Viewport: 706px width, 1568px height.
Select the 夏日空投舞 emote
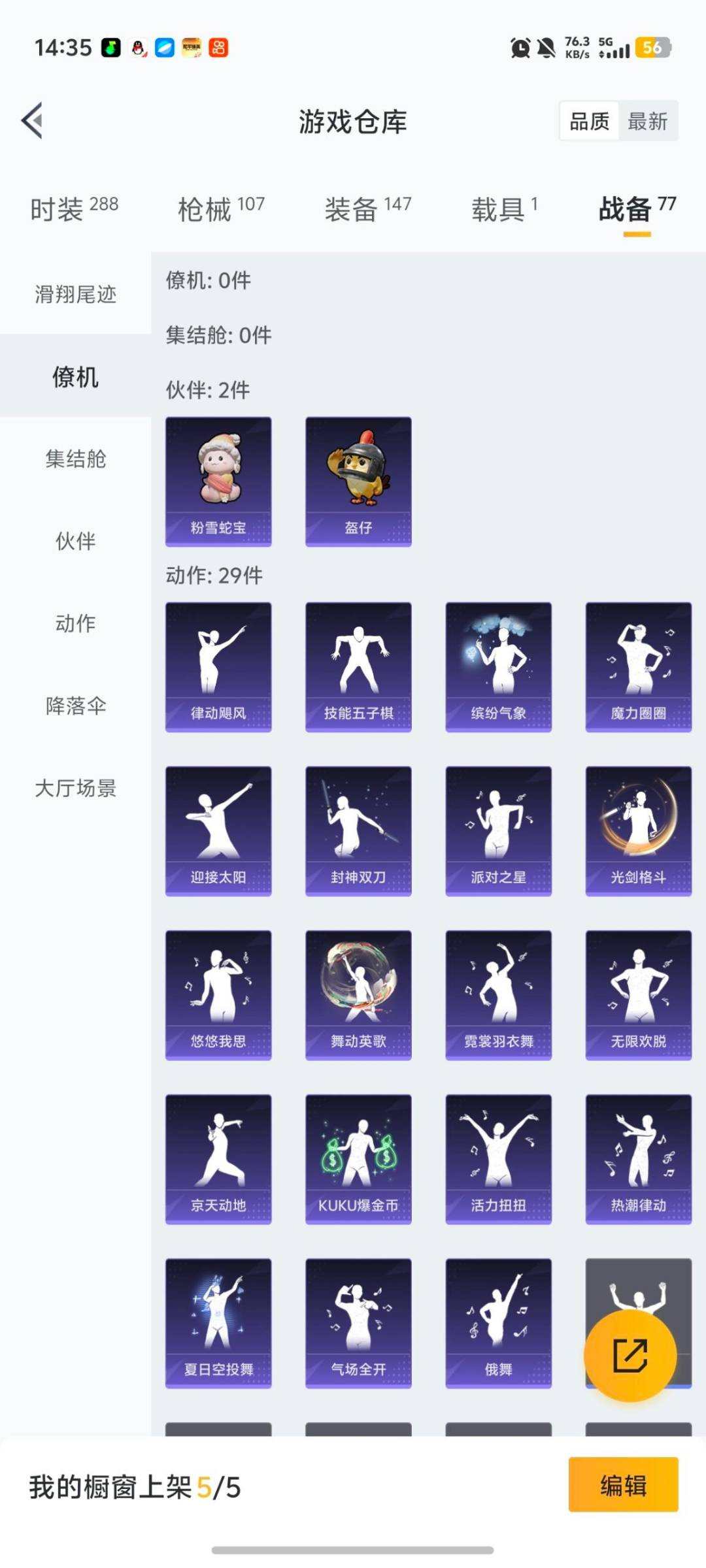tap(218, 1324)
